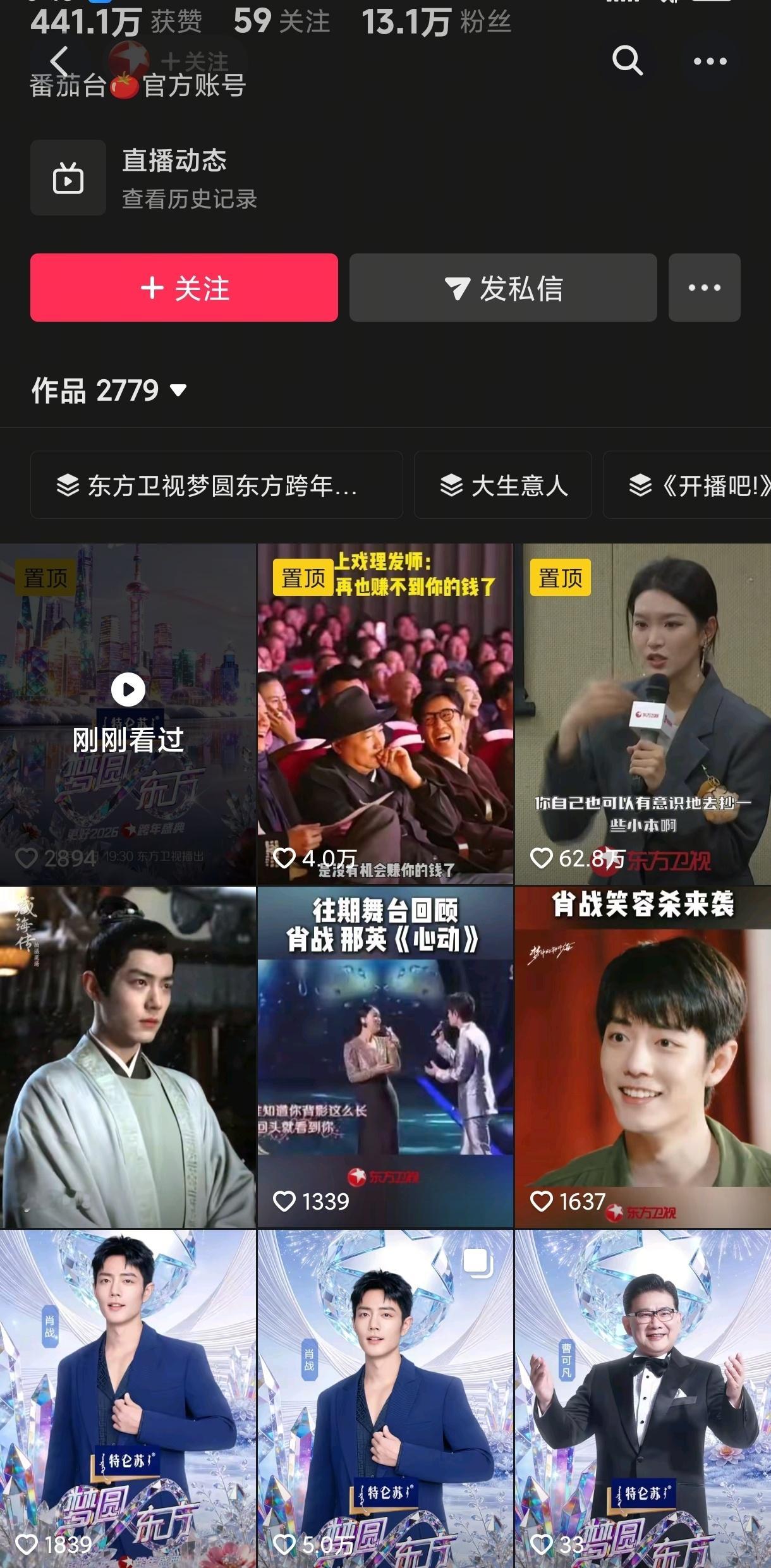The image size is (771, 1568).
Task: Tap the back arrow to leave profile
Action: tap(60, 61)
